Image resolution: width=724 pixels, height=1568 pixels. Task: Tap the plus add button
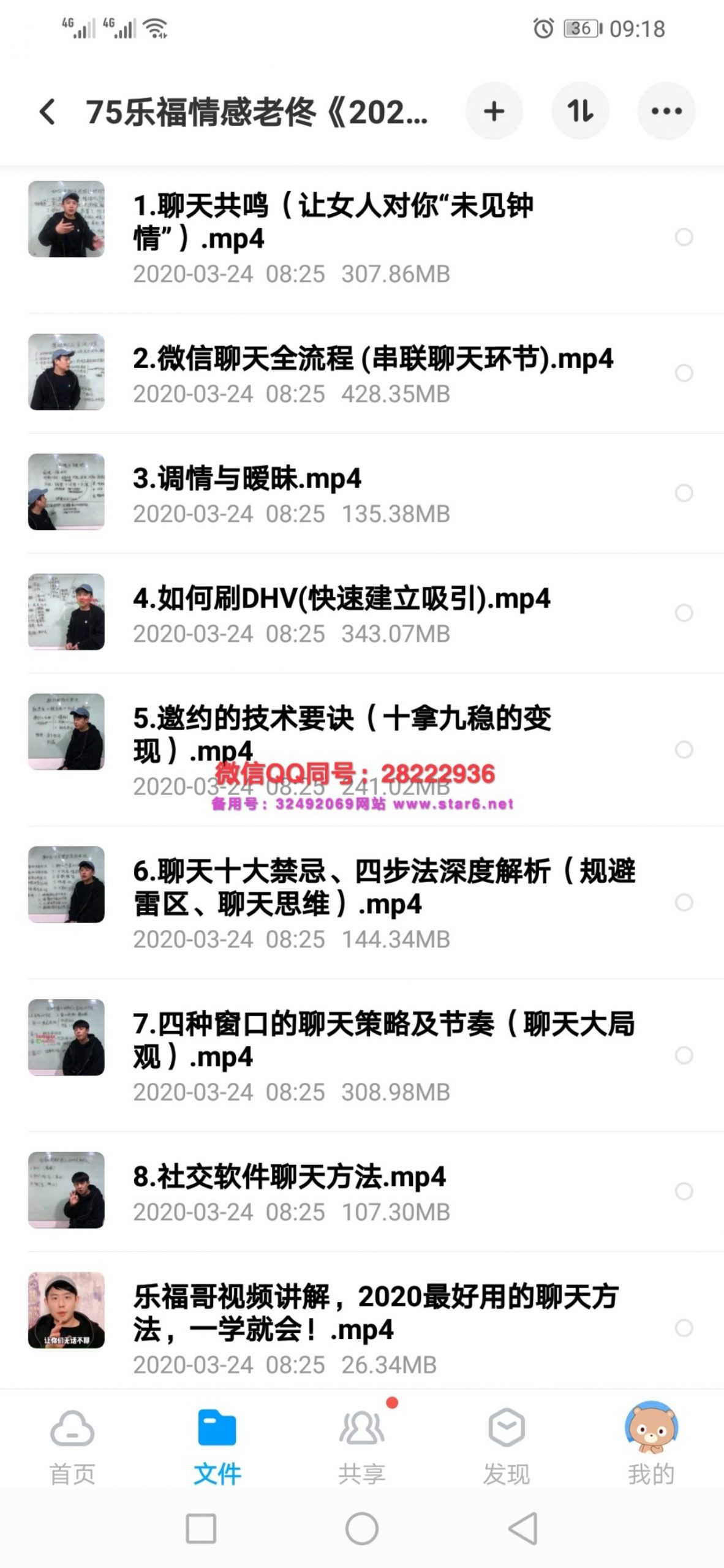point(494,111)
